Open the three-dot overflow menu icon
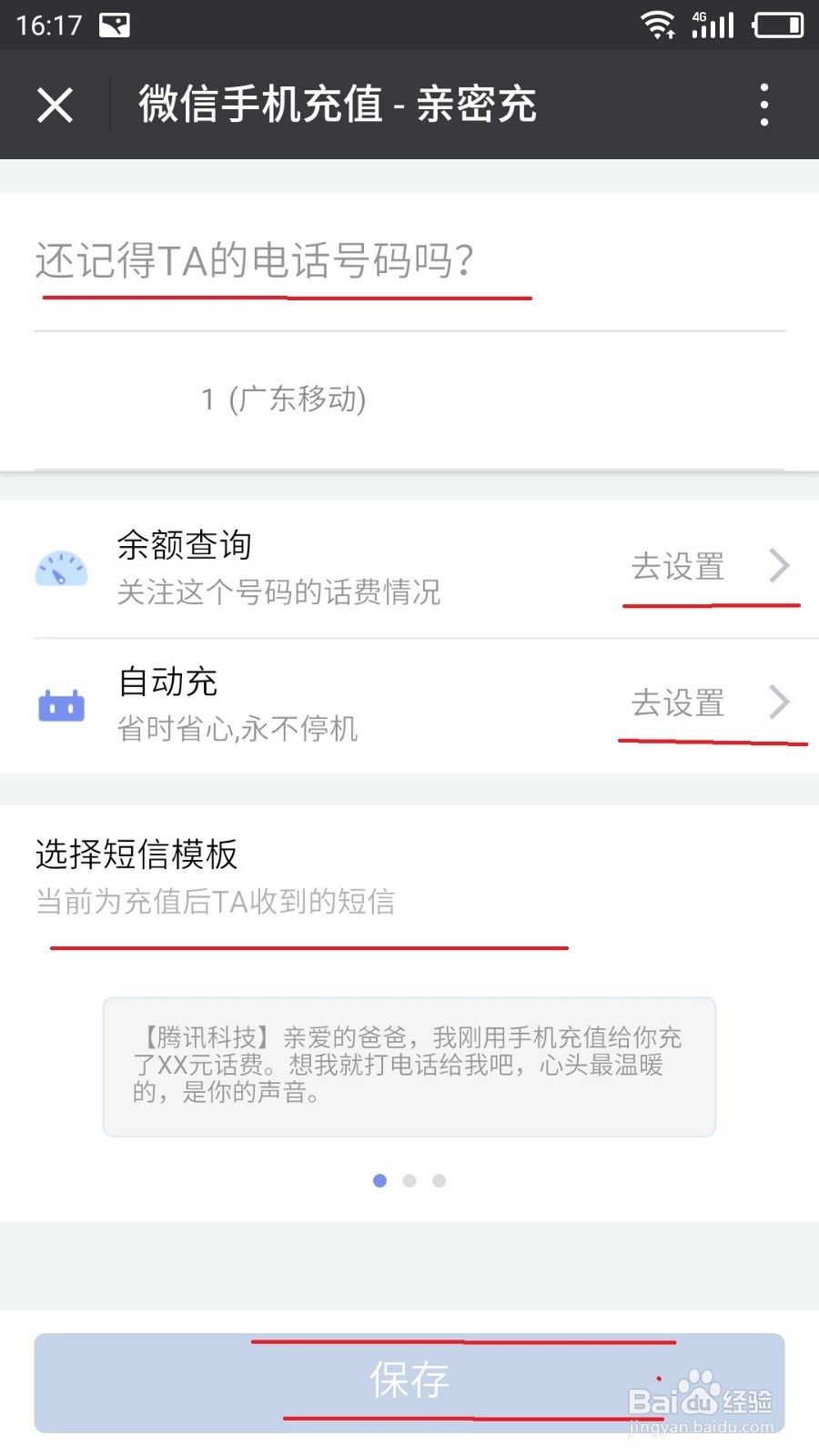This screenshot has height=1456, width=819. pos(763,105)
